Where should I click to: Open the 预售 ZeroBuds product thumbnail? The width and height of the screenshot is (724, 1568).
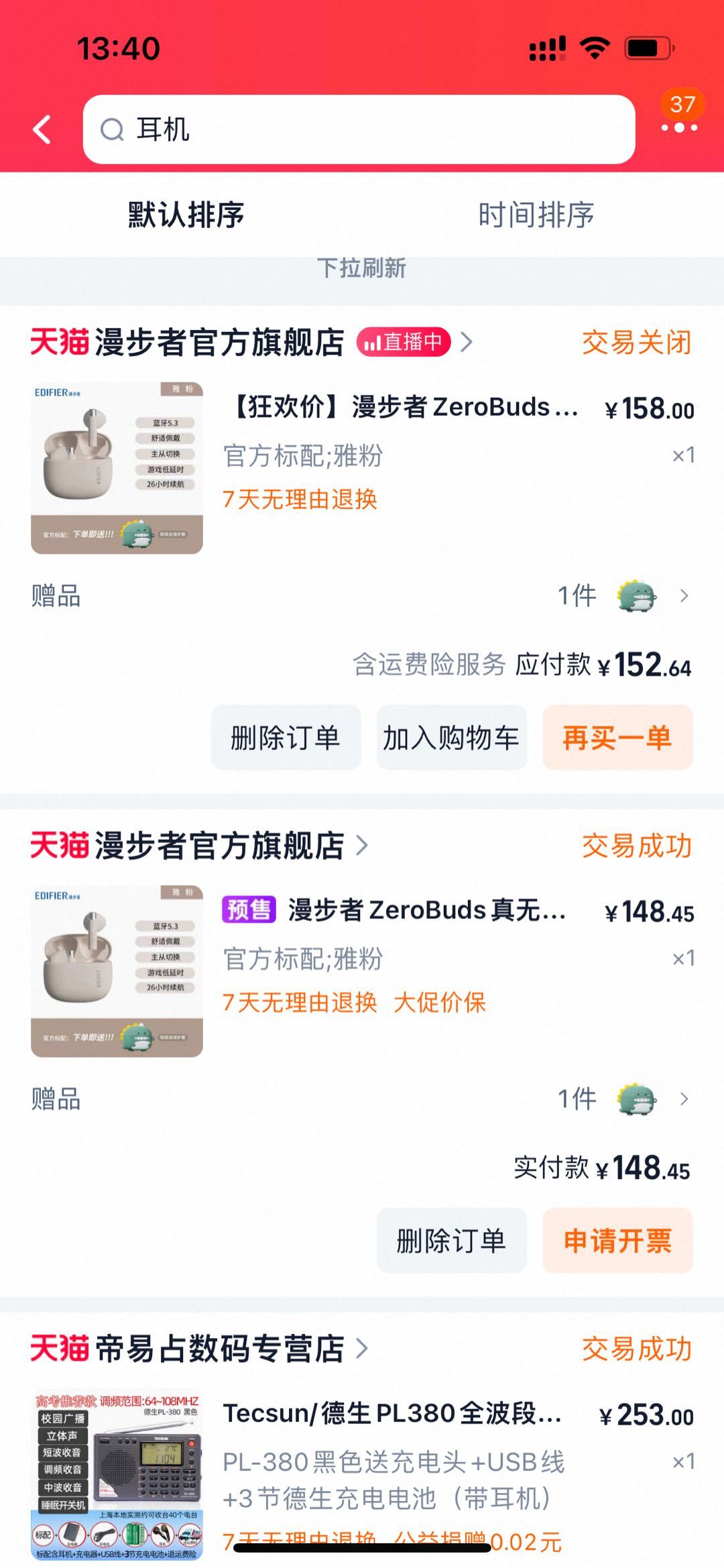(x=117, y=971)
